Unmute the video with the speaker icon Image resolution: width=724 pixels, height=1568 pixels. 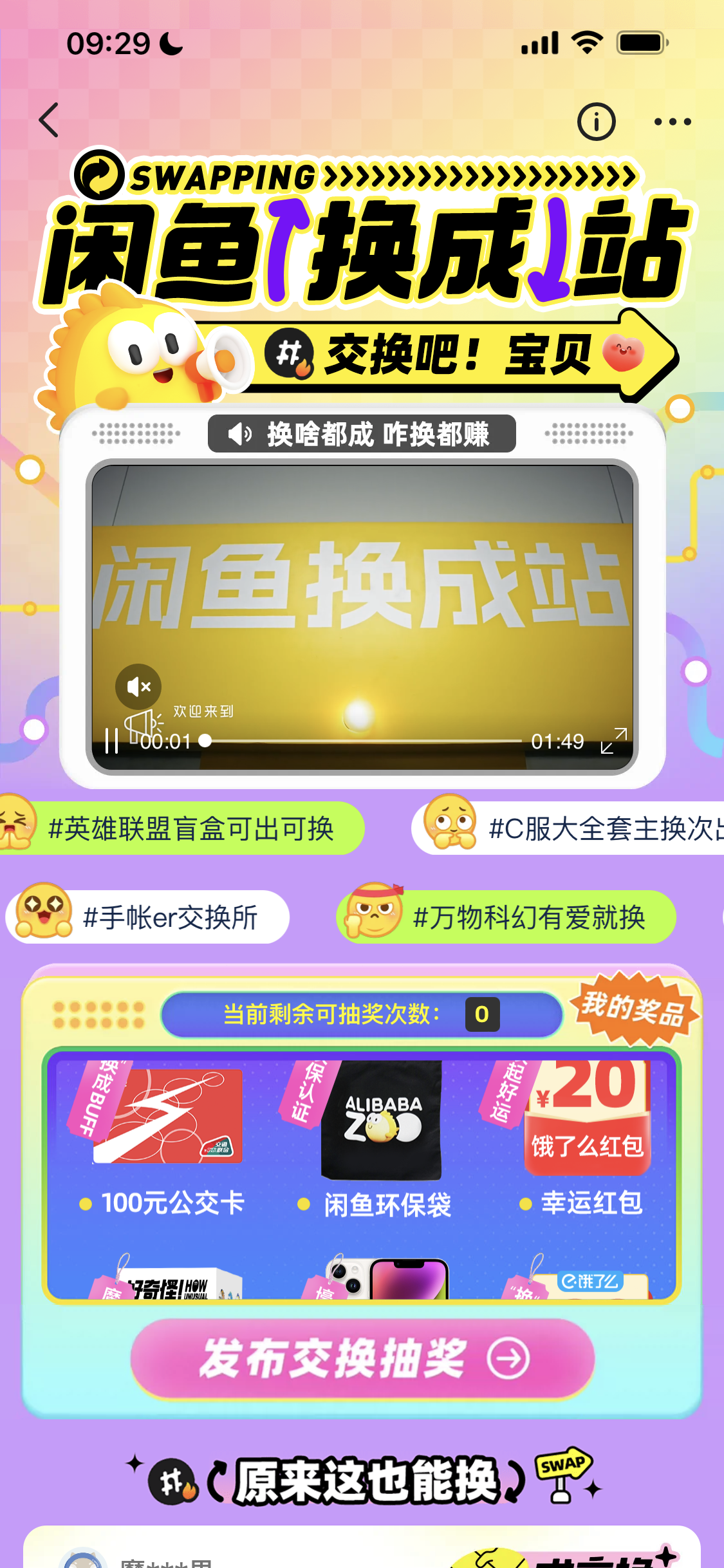tap(138, 686)
